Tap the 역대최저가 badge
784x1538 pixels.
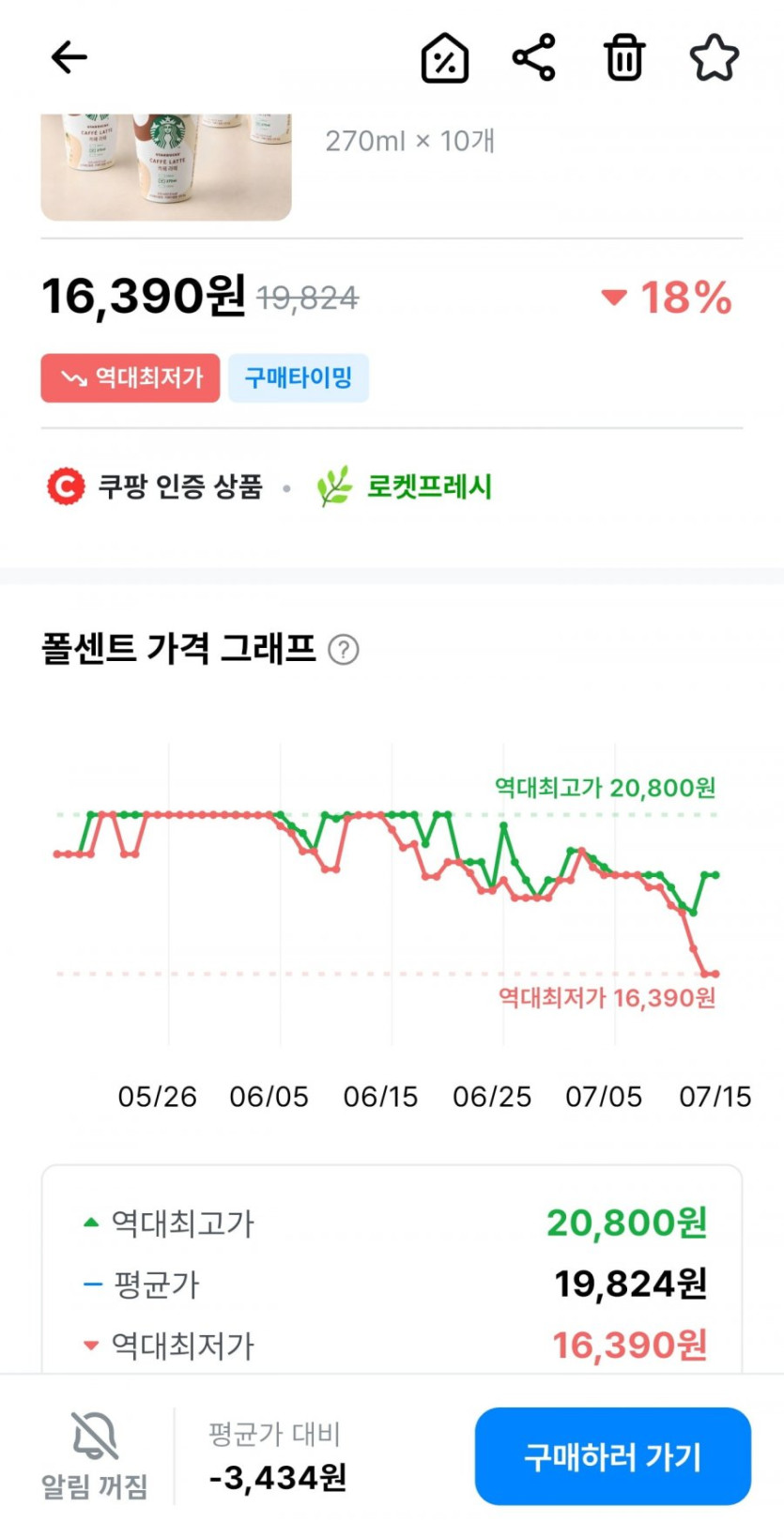tap(131, 378)
